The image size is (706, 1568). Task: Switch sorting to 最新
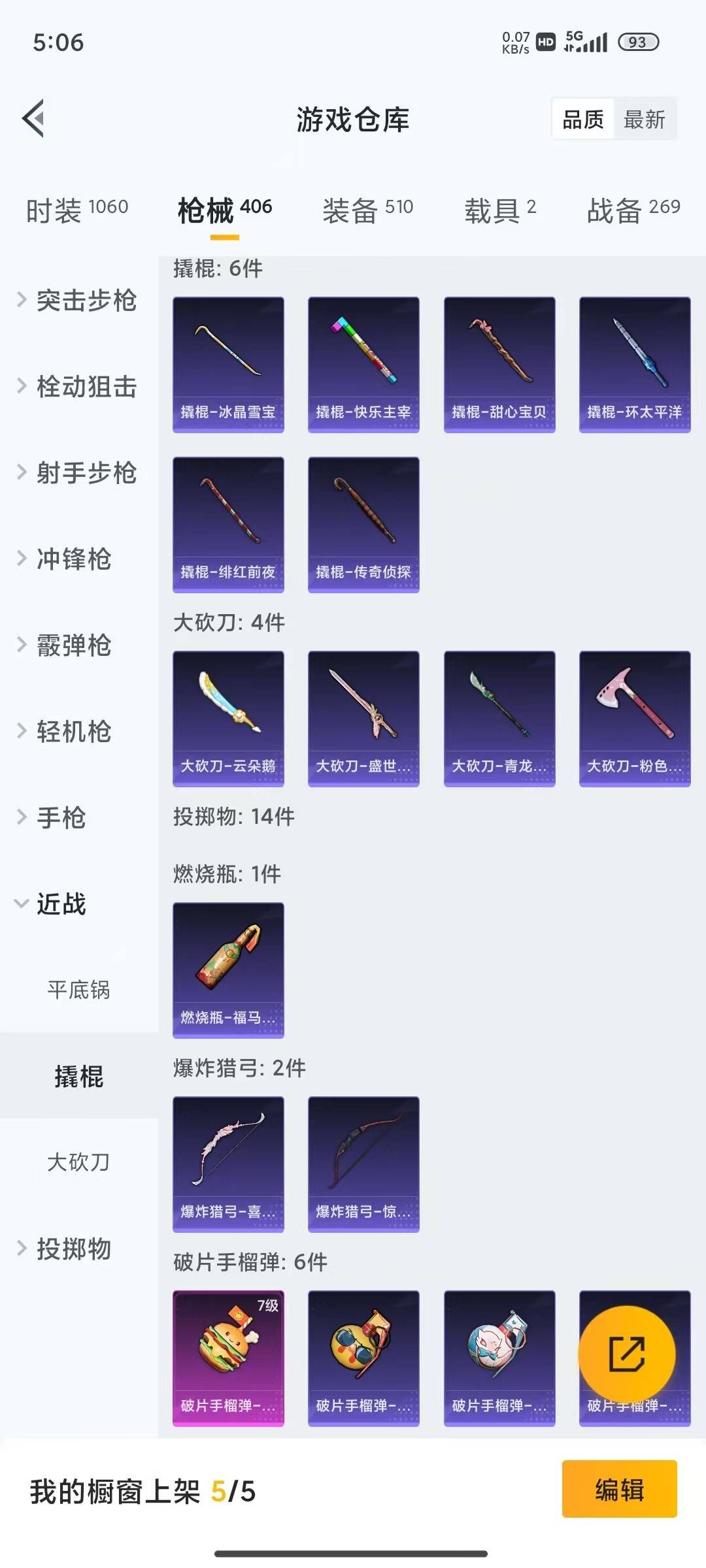tap(645, 120)
